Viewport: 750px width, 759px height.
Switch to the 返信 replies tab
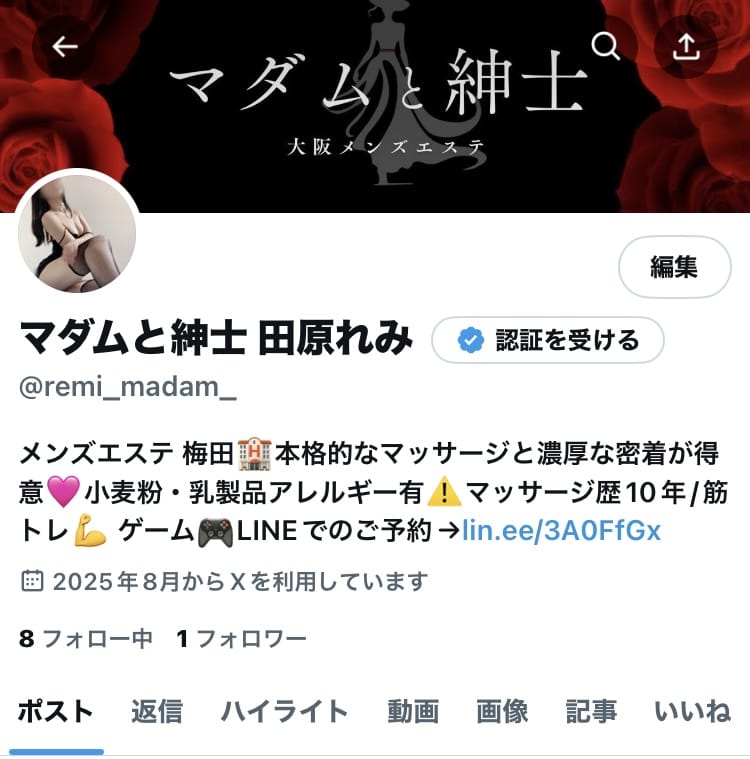(157, 711)
